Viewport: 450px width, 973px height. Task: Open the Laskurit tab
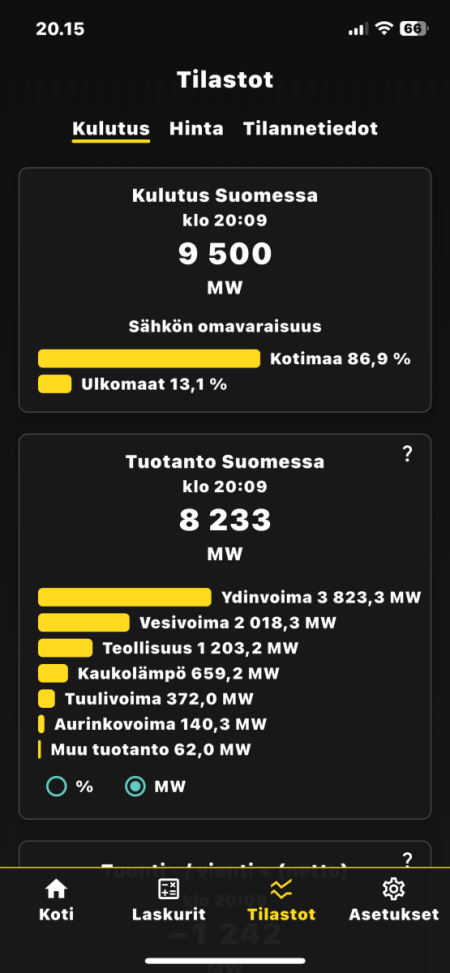[x=168, y=899]
